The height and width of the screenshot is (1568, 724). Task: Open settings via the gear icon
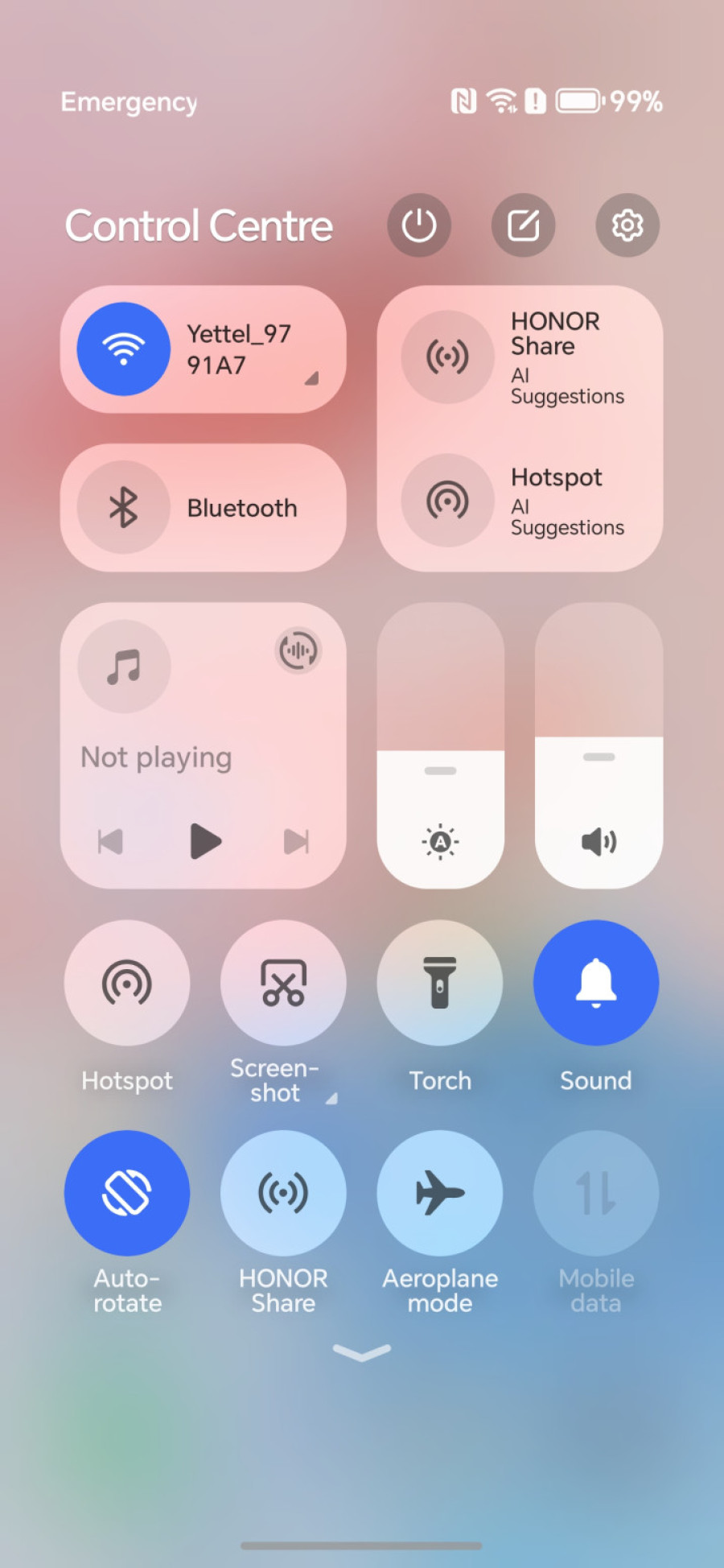click(x=627, y=225)
